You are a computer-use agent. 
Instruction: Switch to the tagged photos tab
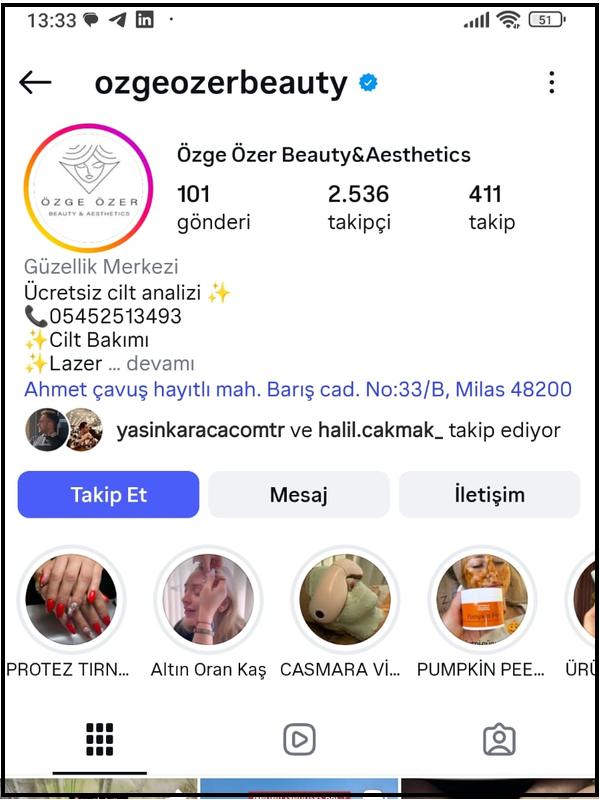pos(498,740)
